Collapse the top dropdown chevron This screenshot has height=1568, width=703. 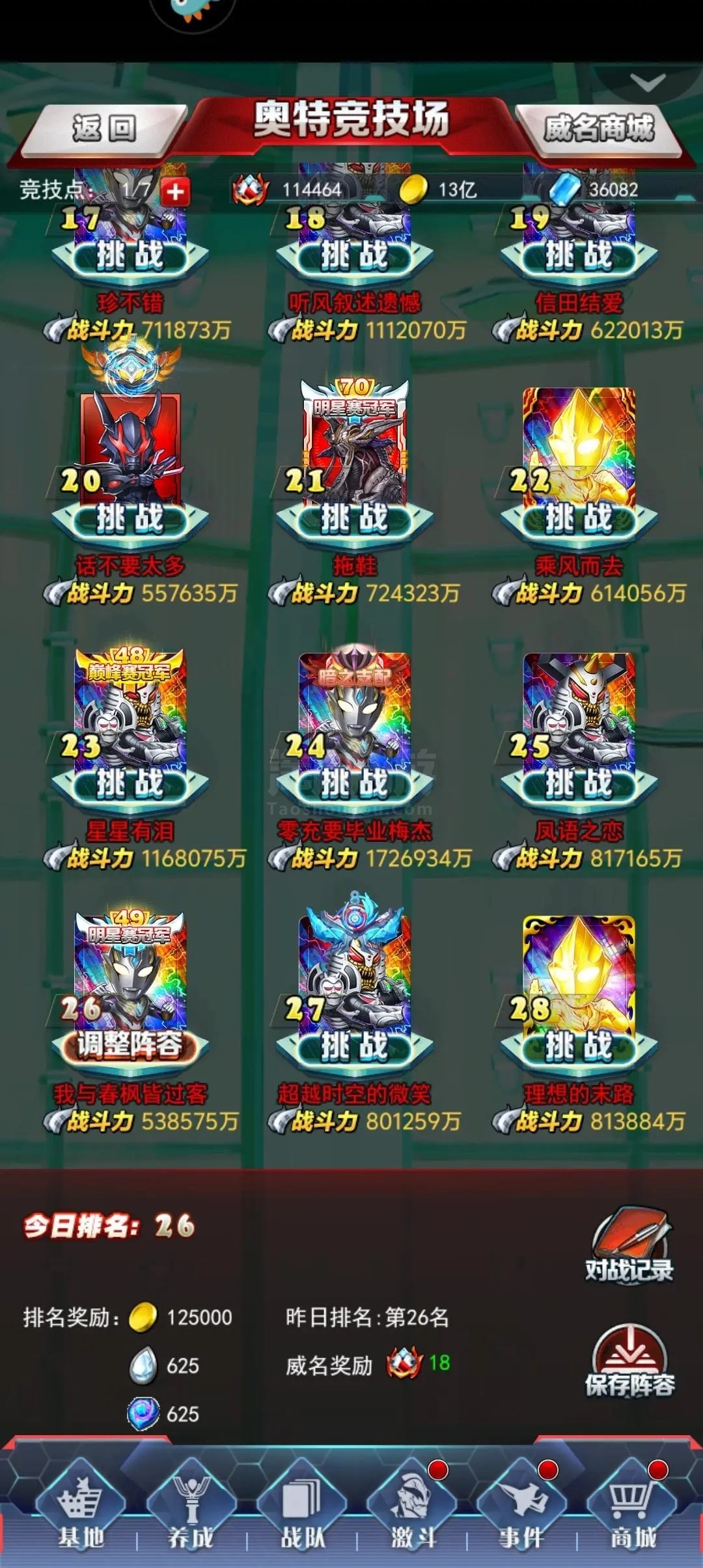tap(648, 83)
